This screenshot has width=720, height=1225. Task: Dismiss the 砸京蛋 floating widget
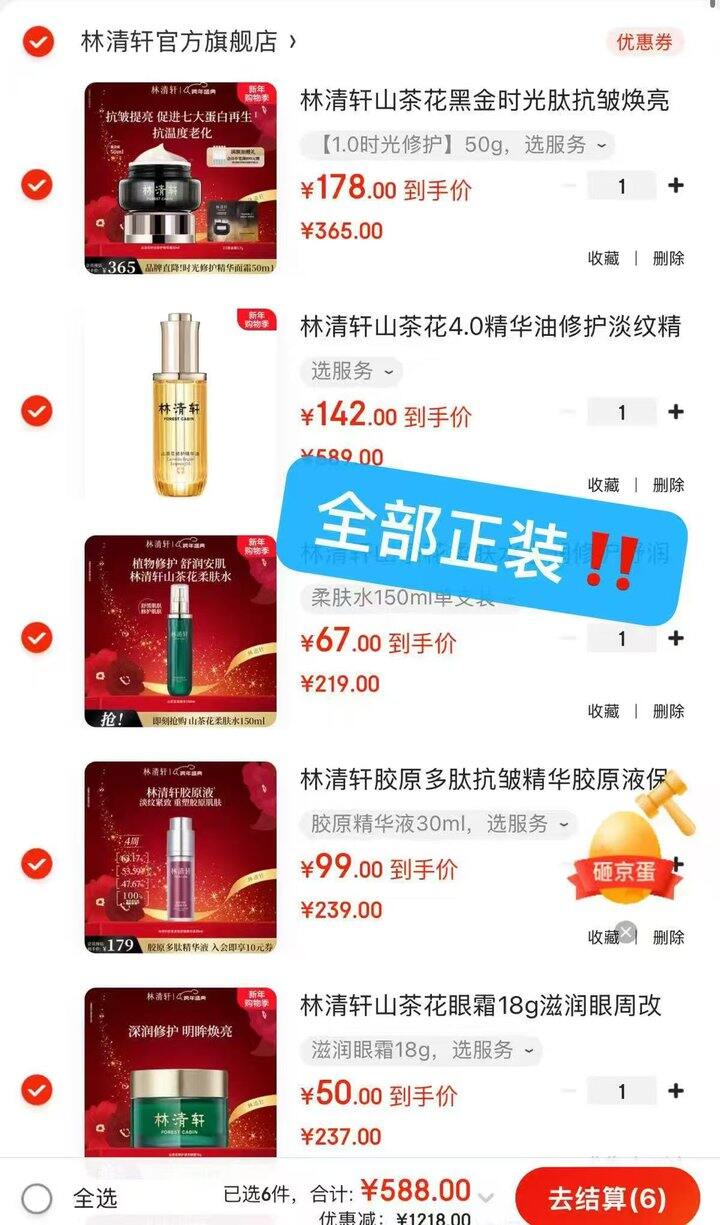point(626,932)
